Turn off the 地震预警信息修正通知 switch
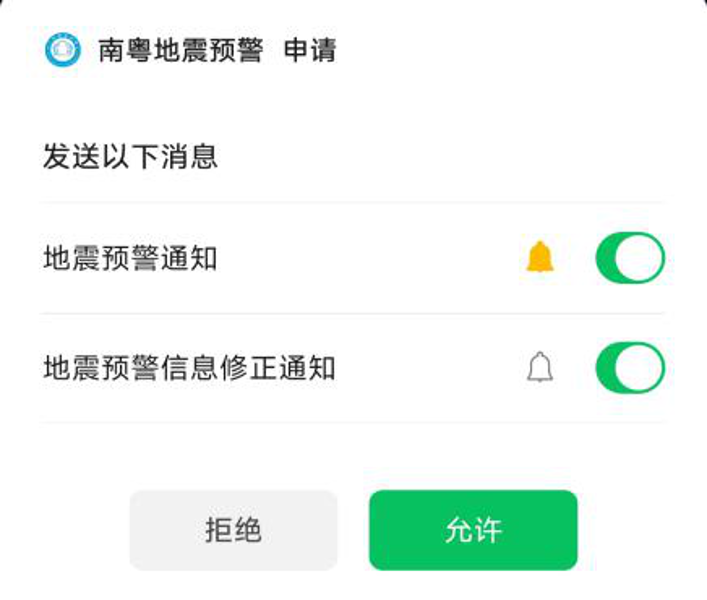 click(x=630, y=368)
